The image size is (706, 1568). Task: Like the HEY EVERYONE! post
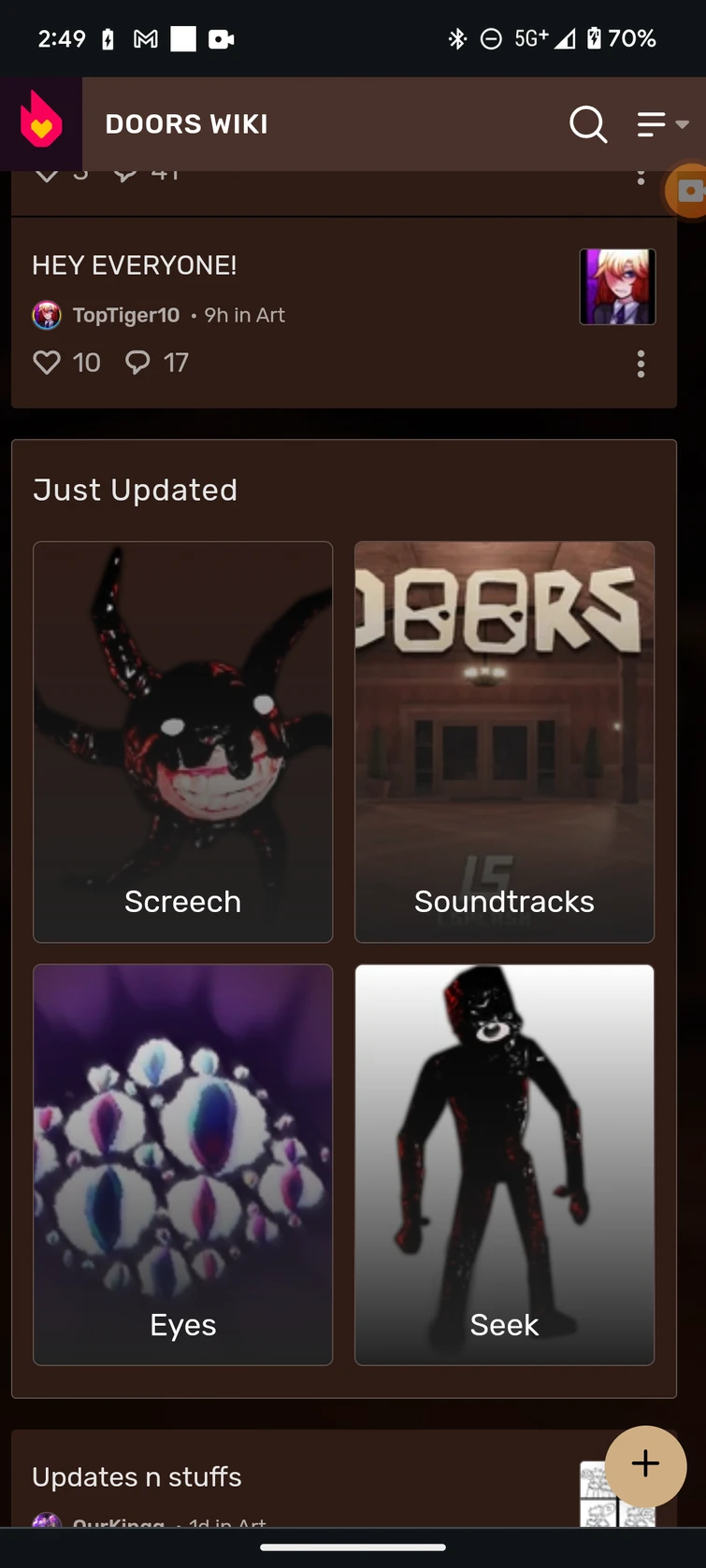tap(47, 363)
